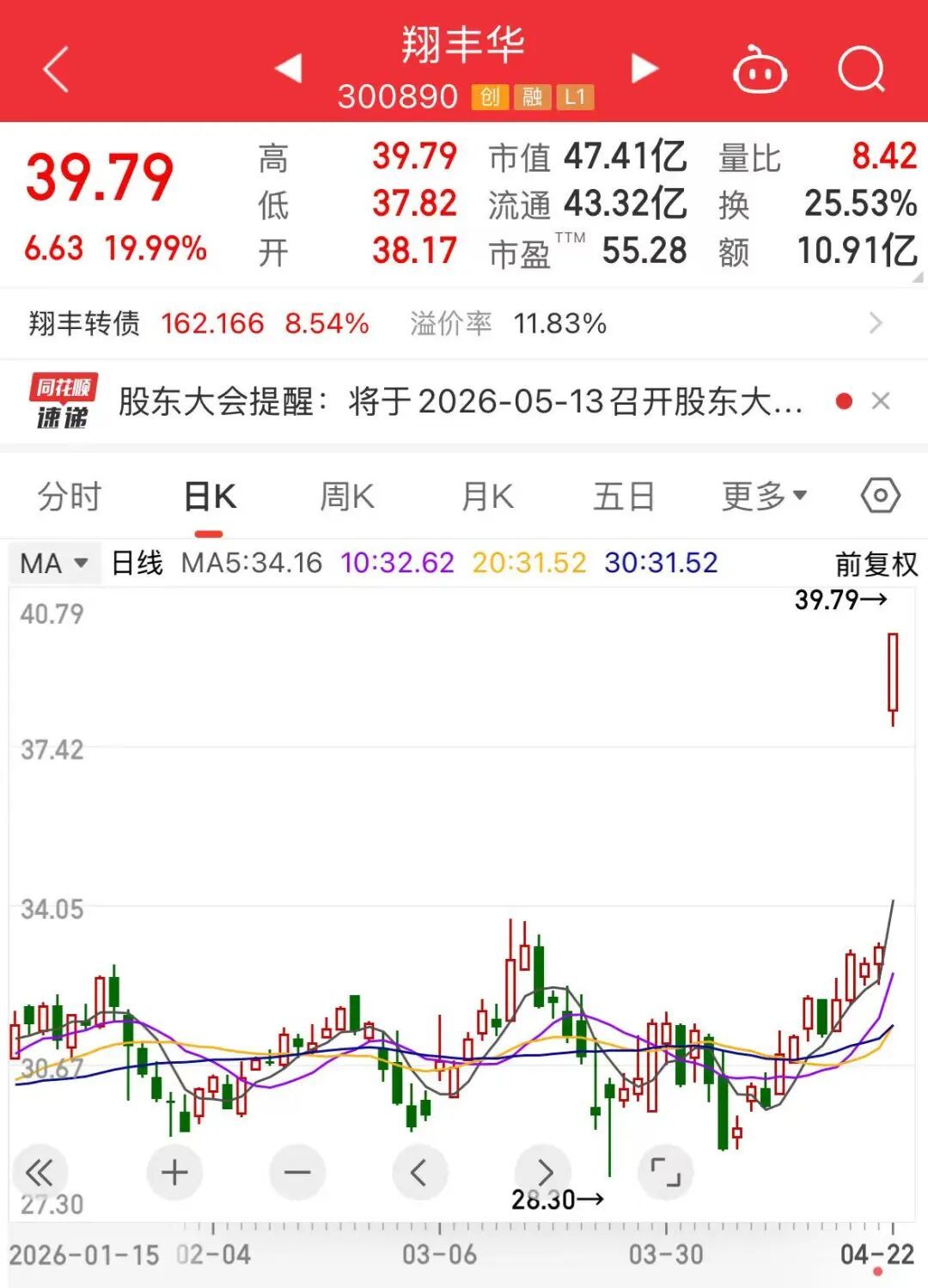Expand the 更多 chart period dropdown
The height and width of the screenshot is (1288, 928).
coord(764,496)
